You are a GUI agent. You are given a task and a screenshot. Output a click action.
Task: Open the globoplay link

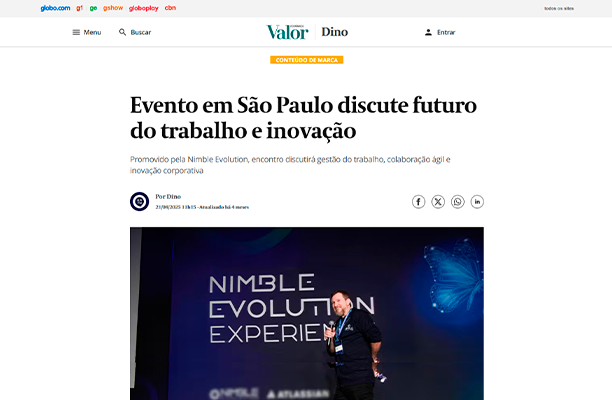tap(143, 8)
